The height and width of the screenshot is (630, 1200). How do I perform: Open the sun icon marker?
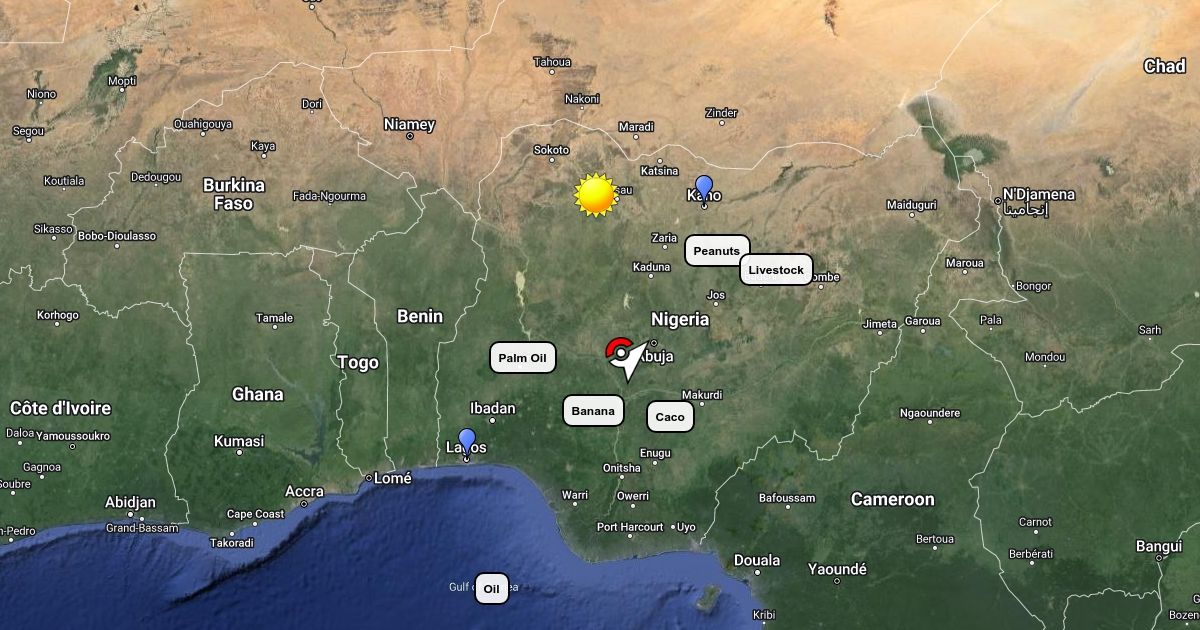coord(596,195)
